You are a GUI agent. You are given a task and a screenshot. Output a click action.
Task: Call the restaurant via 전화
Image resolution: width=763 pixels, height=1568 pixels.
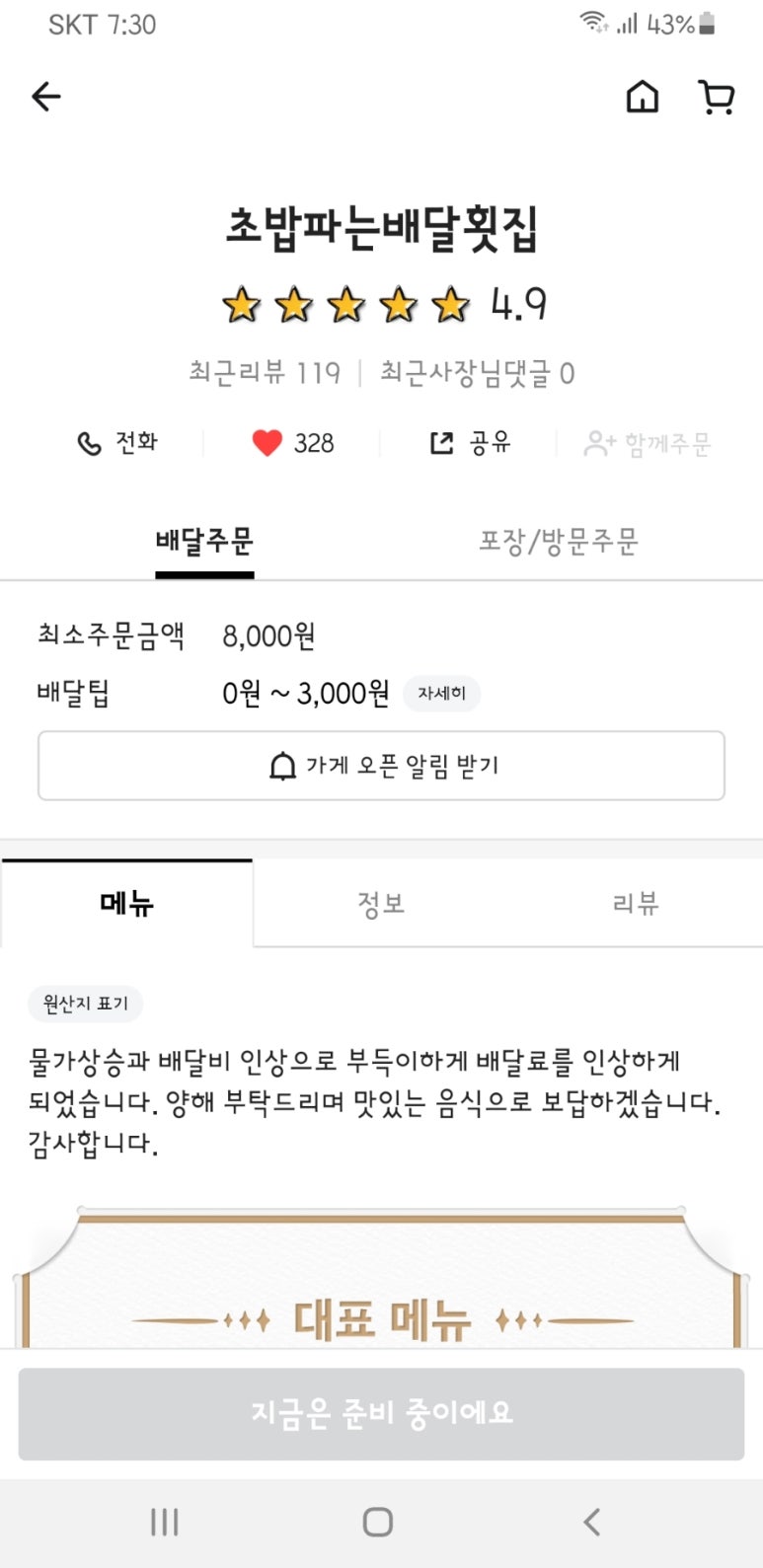point(117,443)
